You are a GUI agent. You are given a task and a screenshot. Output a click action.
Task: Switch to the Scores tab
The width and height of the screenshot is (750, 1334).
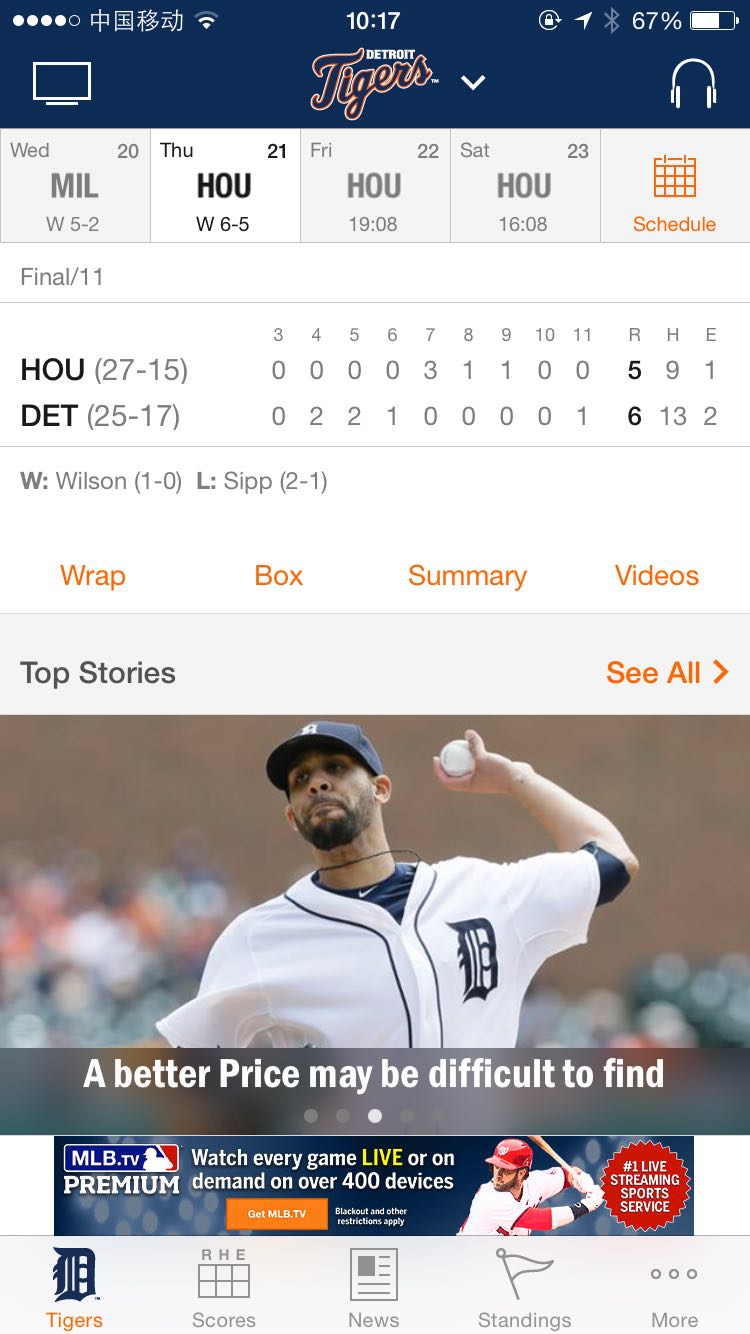click(x=224, y=1288)
